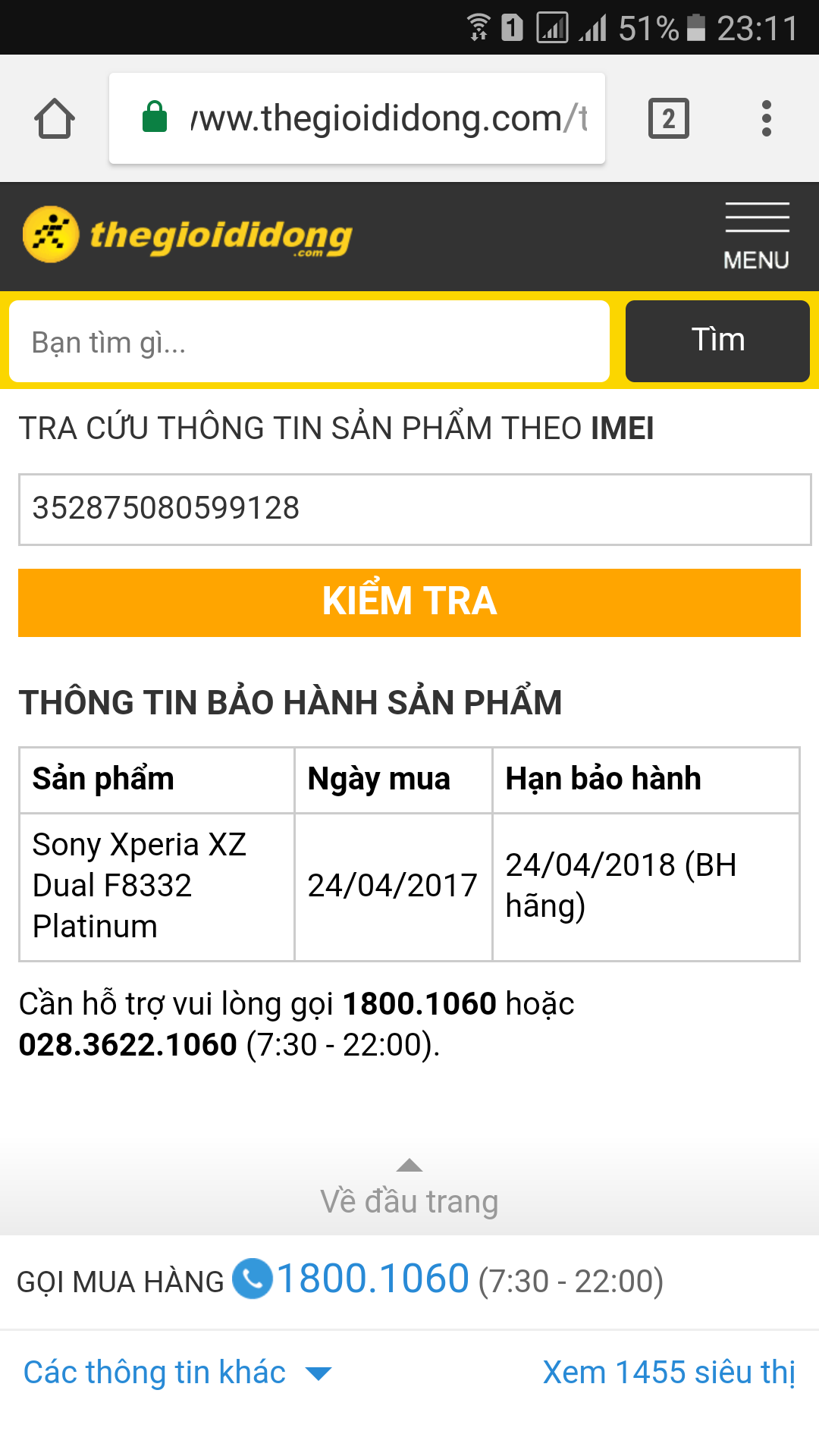Open the thegioididong homepage via logo
Screen dimensions: 819x1456
[x=187, y=234]
